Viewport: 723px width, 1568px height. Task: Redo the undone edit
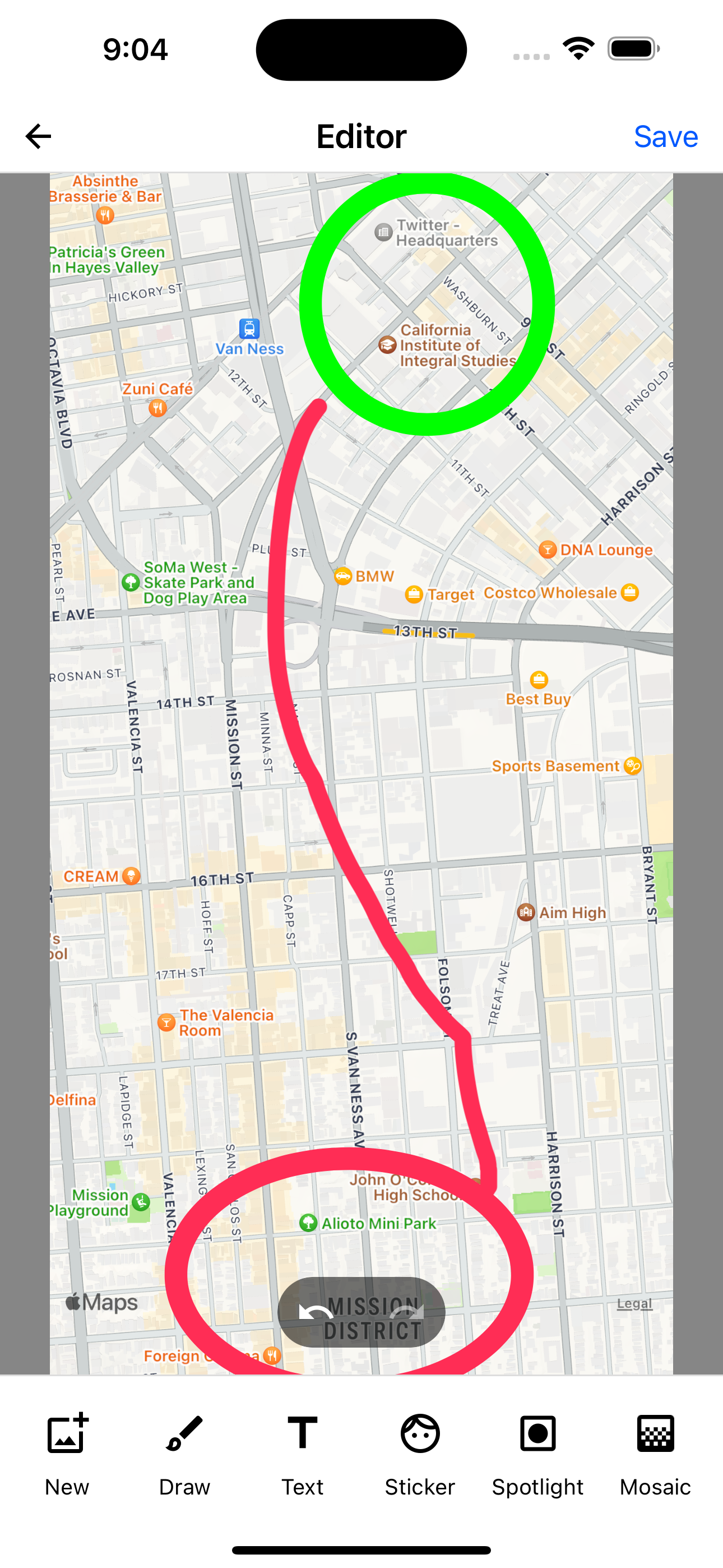[406, 1312]
